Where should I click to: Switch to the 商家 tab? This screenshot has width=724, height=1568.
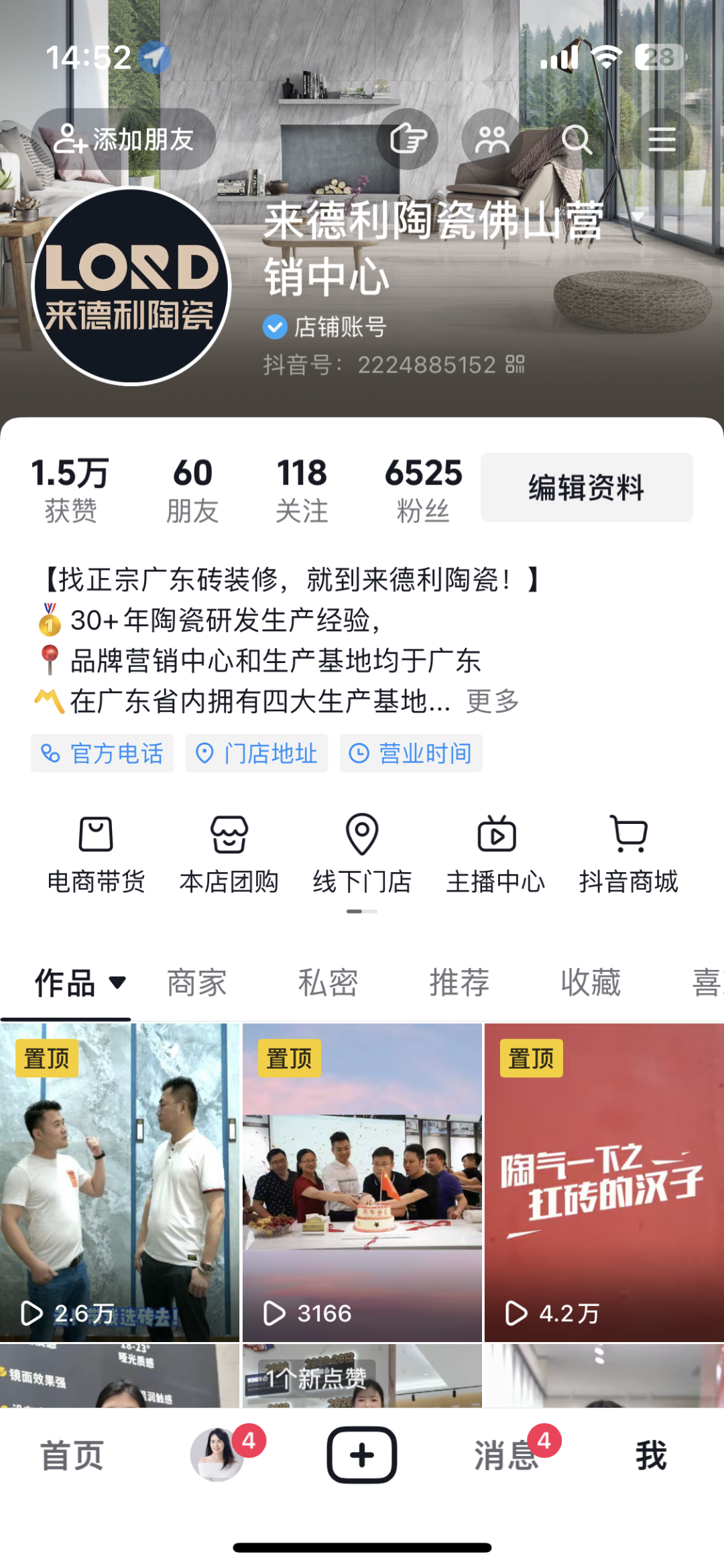point(196,983)
